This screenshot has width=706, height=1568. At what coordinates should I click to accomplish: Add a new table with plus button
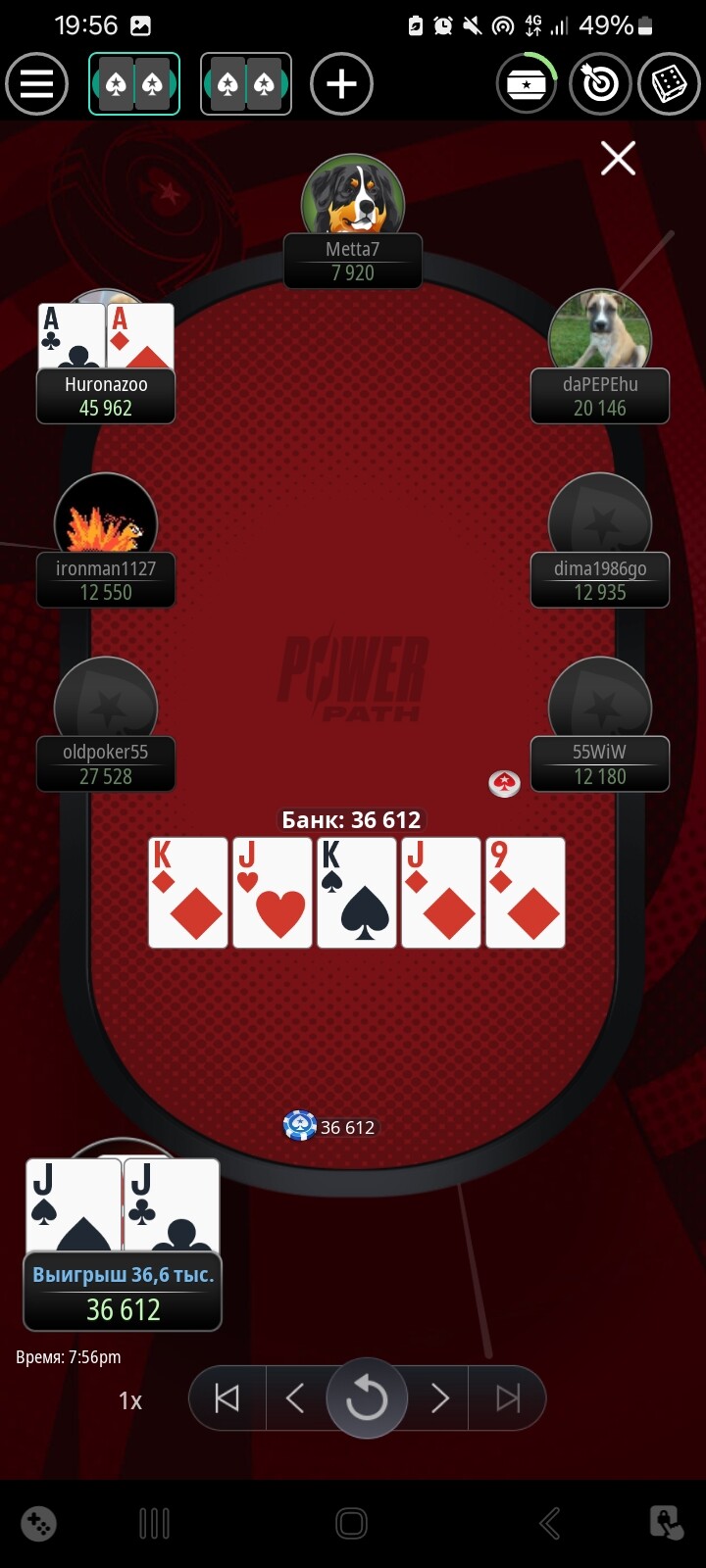coord(341,84)
